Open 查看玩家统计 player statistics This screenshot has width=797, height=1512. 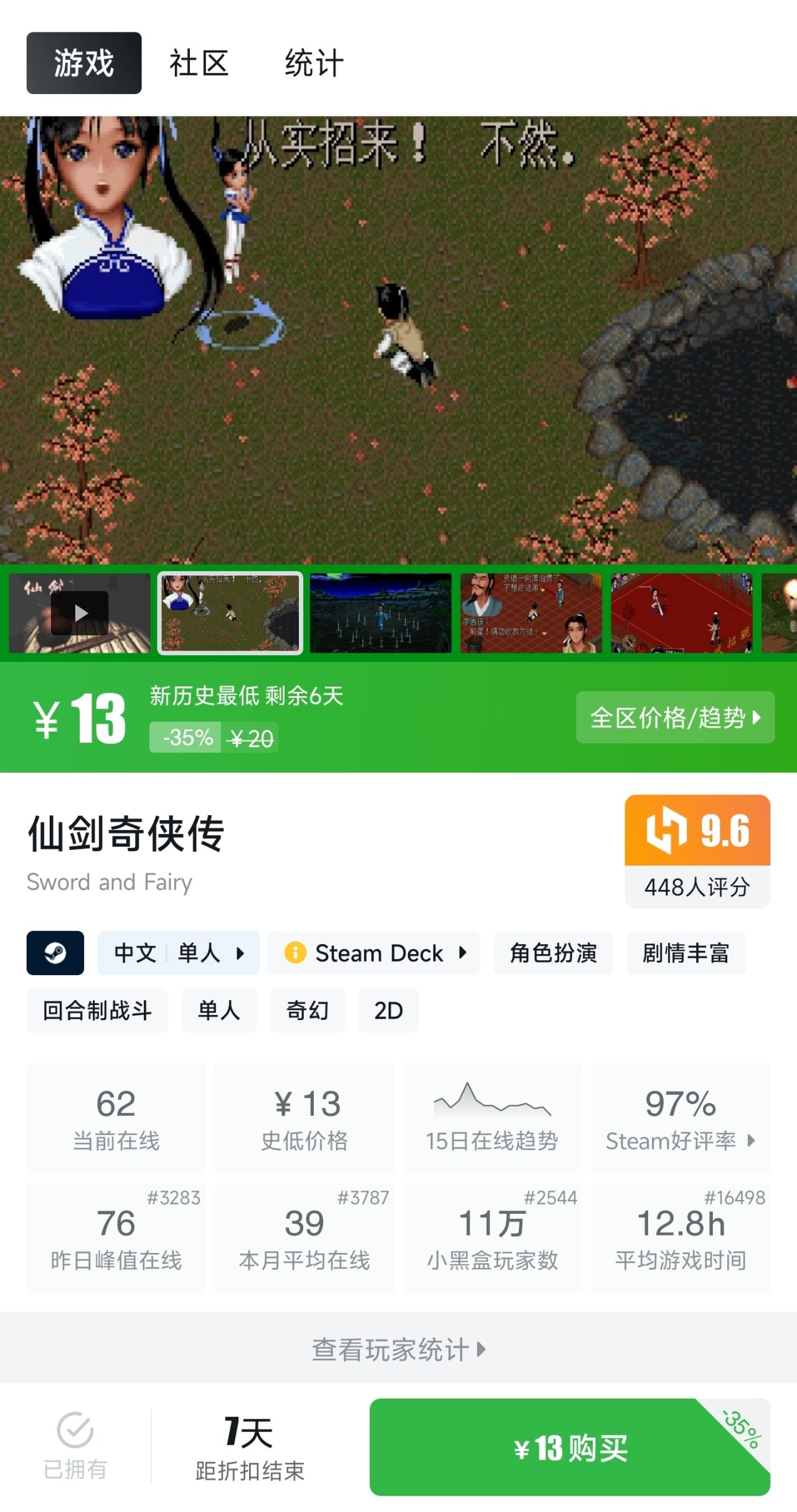point(398,1349)
